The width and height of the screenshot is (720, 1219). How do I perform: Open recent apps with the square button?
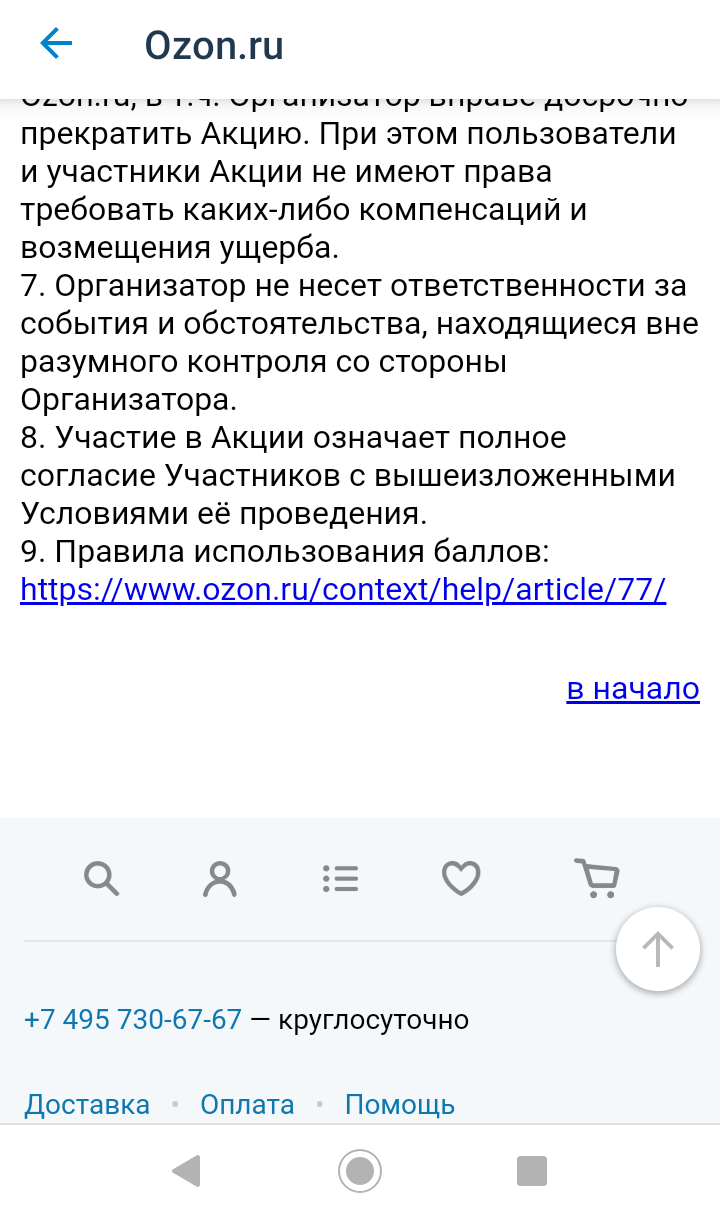(x=532, y=1171)
